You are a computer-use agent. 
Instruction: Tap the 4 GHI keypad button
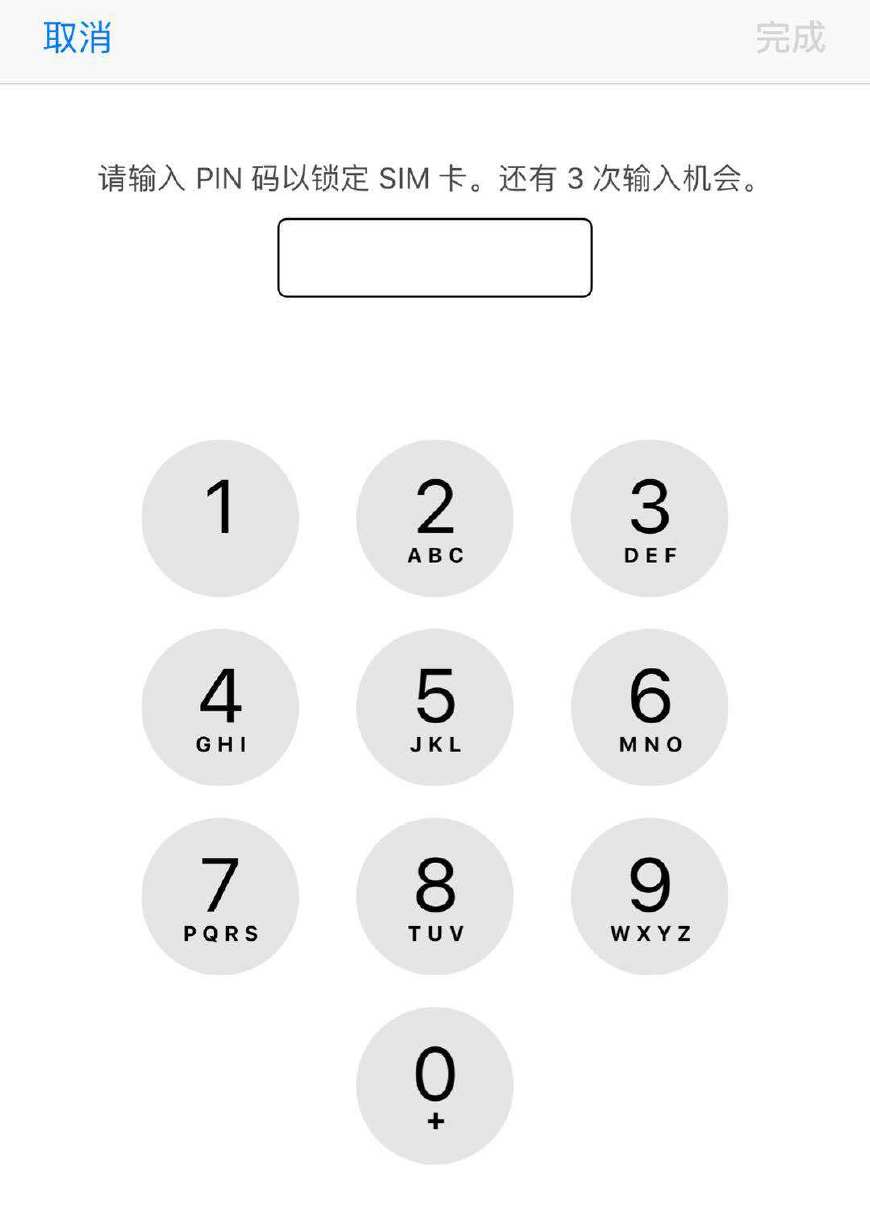220,706
